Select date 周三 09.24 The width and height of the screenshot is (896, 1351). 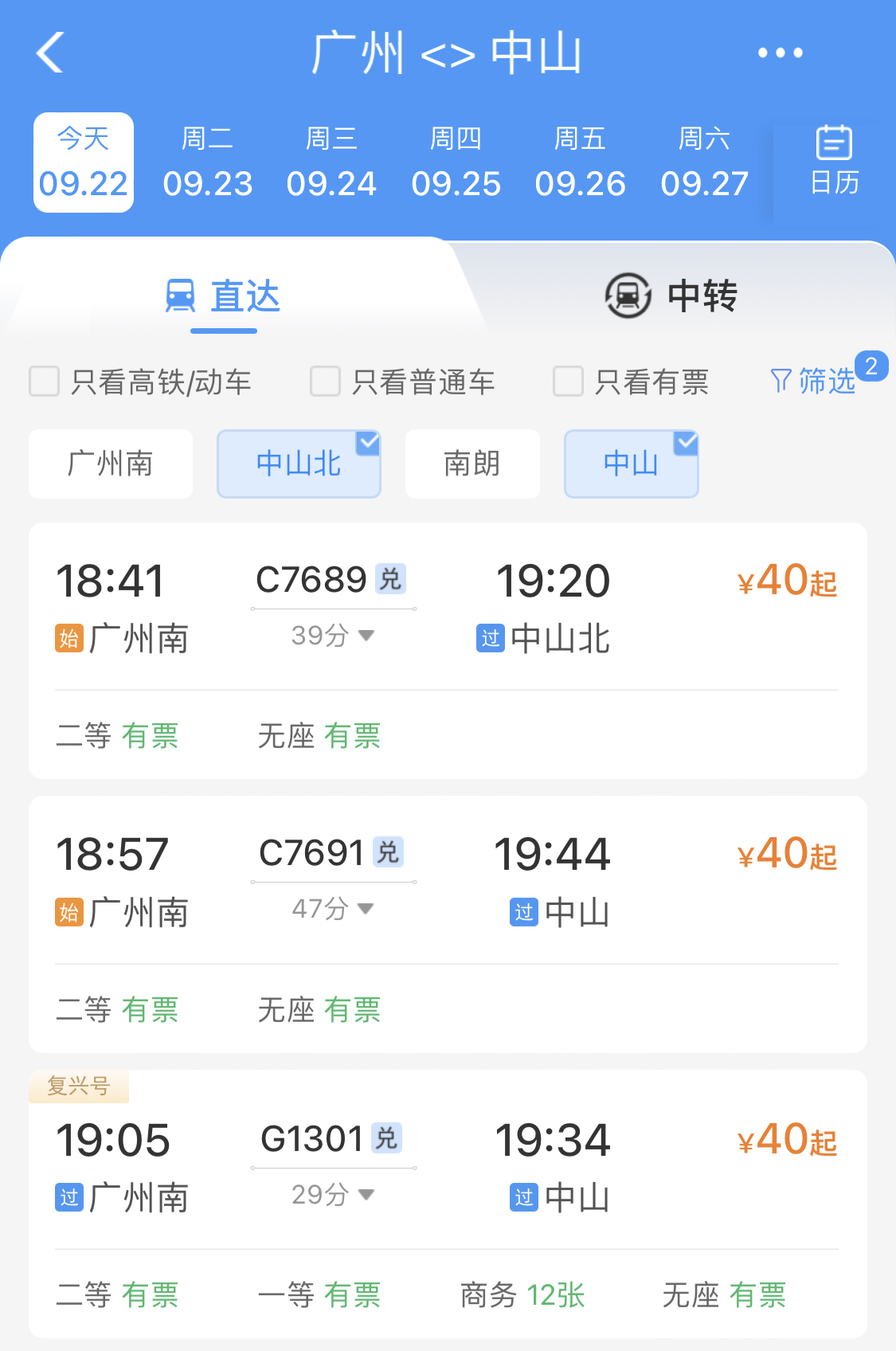331,163
